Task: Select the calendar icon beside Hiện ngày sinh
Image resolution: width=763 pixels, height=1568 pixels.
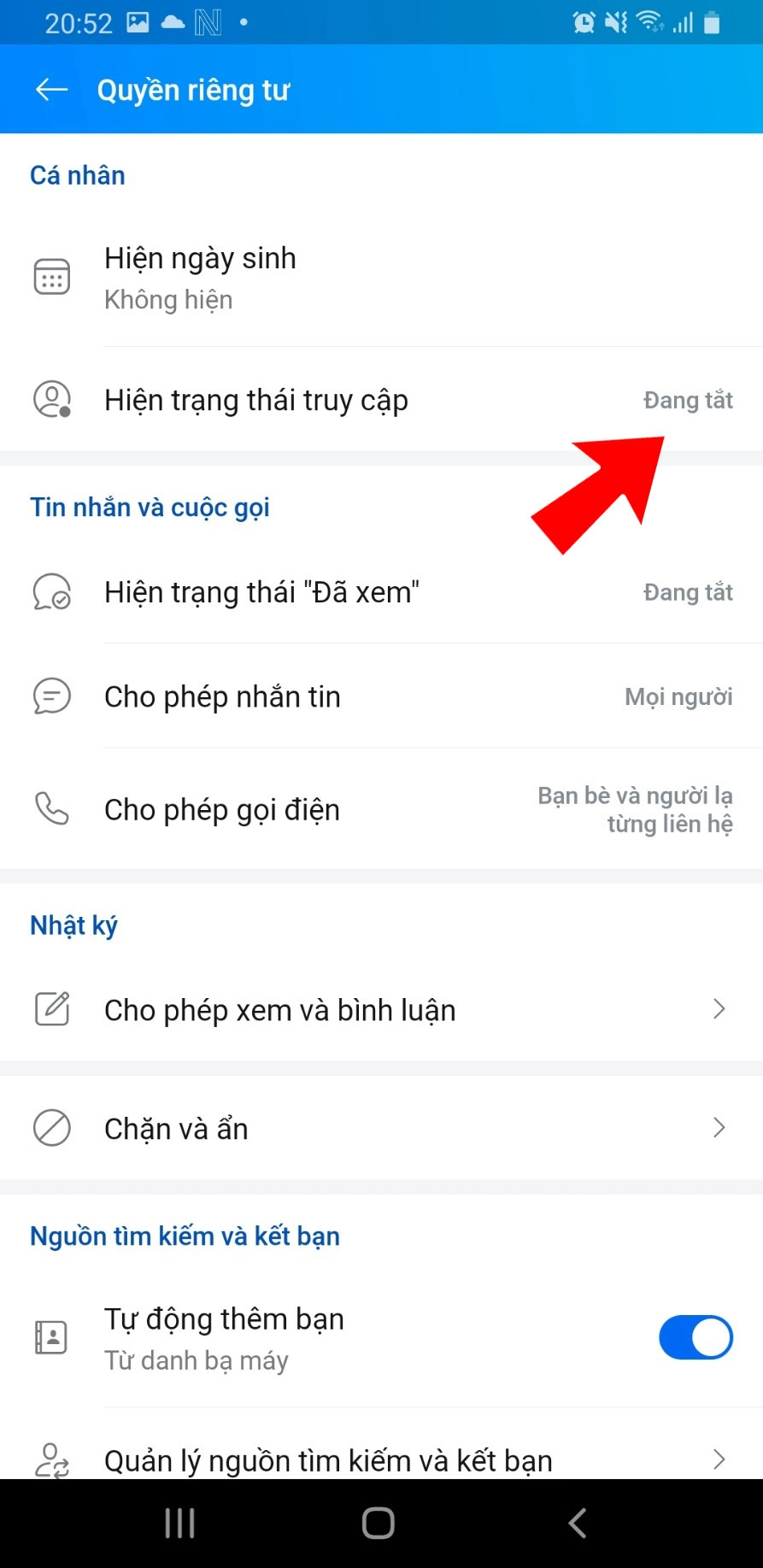Action: tap(51, 275)
